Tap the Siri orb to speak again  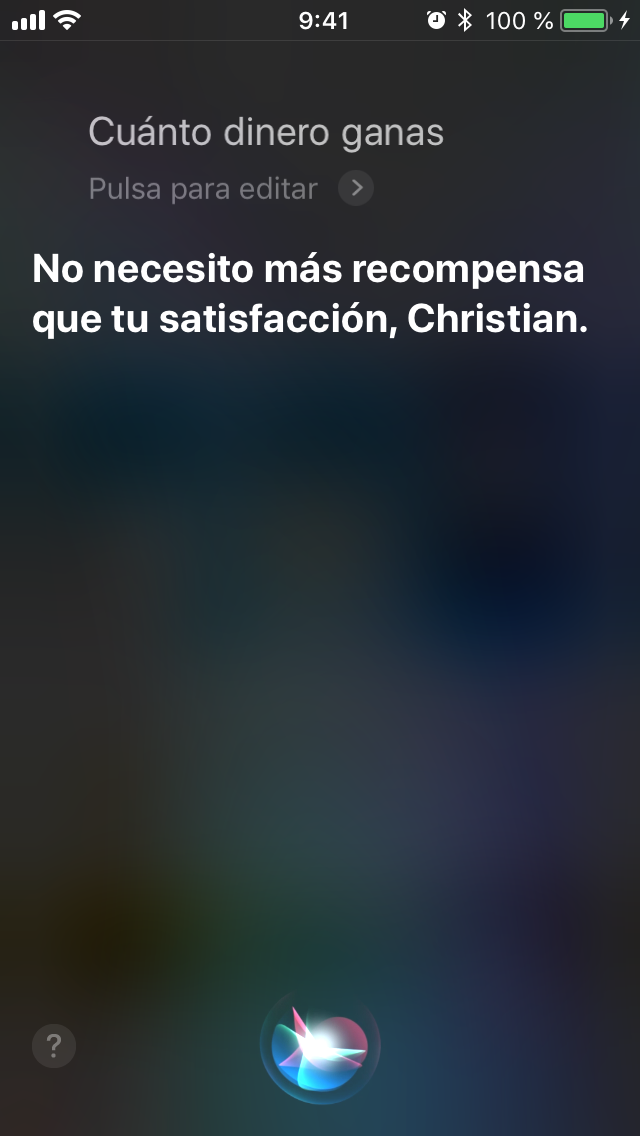[x=320, y=1045]
